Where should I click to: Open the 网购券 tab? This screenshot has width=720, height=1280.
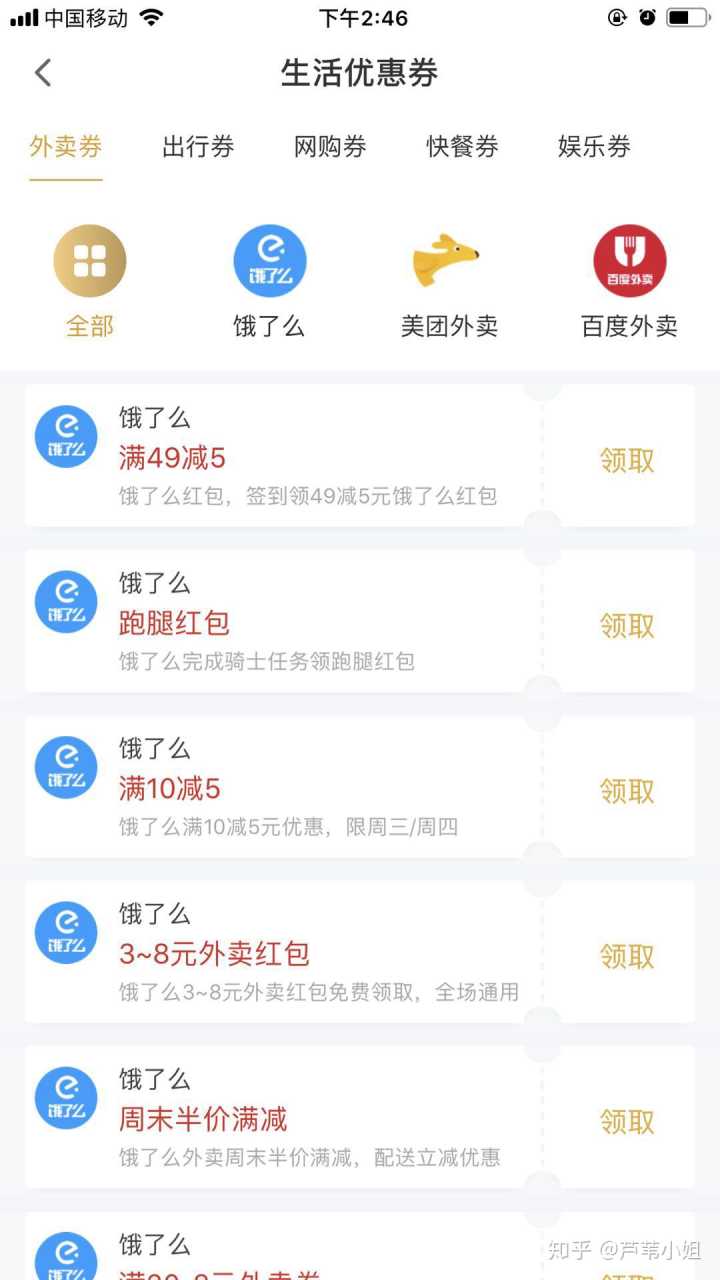tap(330, 147)
